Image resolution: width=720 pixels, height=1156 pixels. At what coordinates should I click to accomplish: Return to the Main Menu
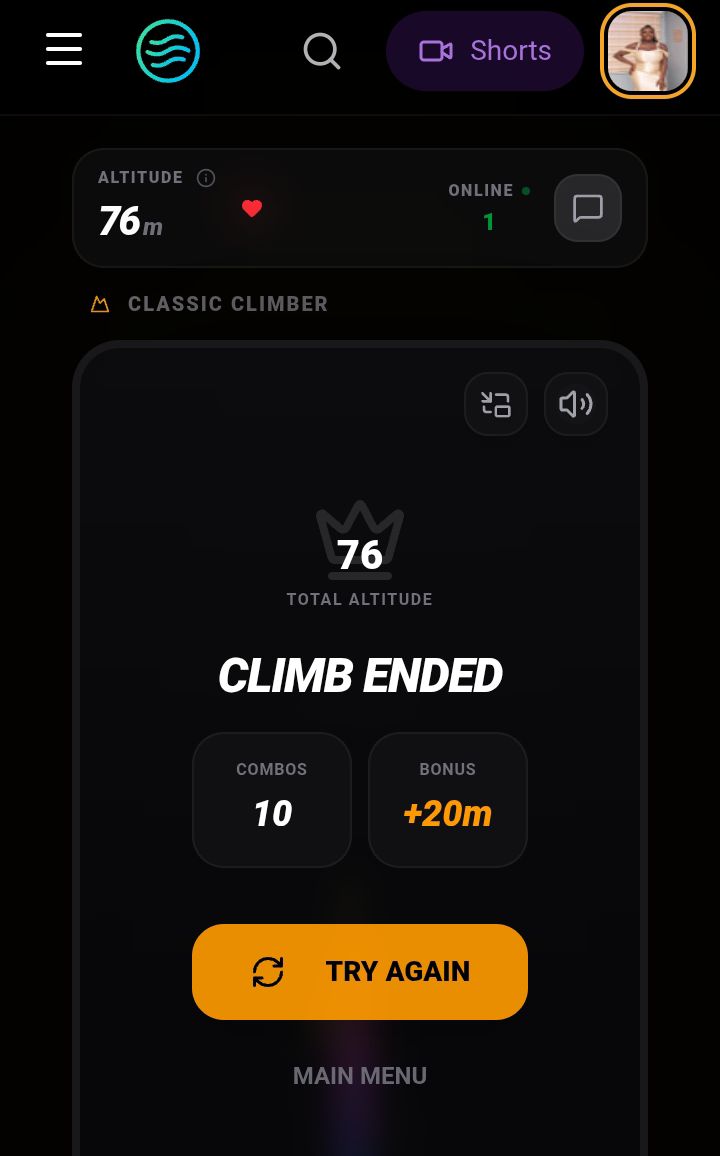tap(360, 1076)
